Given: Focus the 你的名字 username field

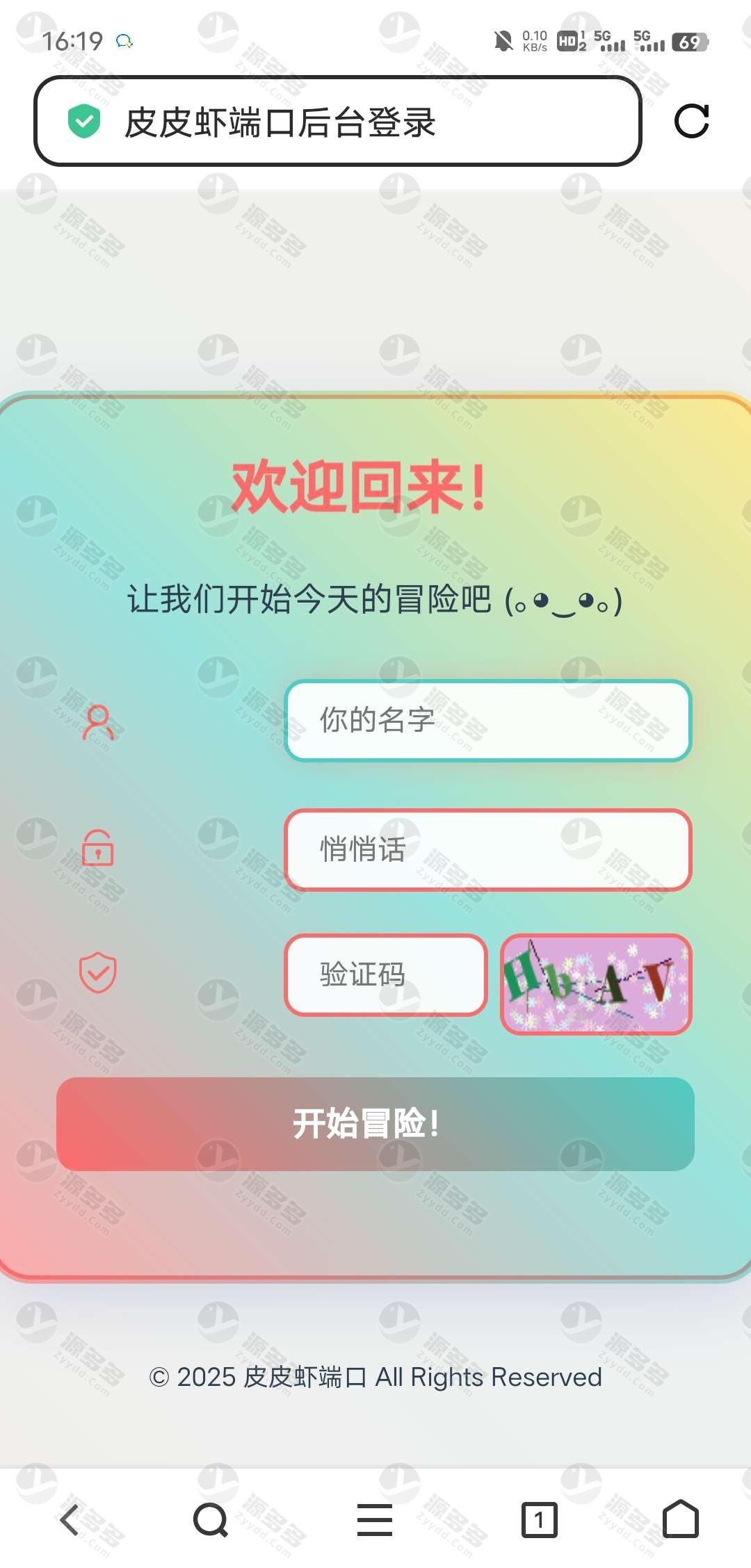Looking at the screenshot, I should point(488,720).
